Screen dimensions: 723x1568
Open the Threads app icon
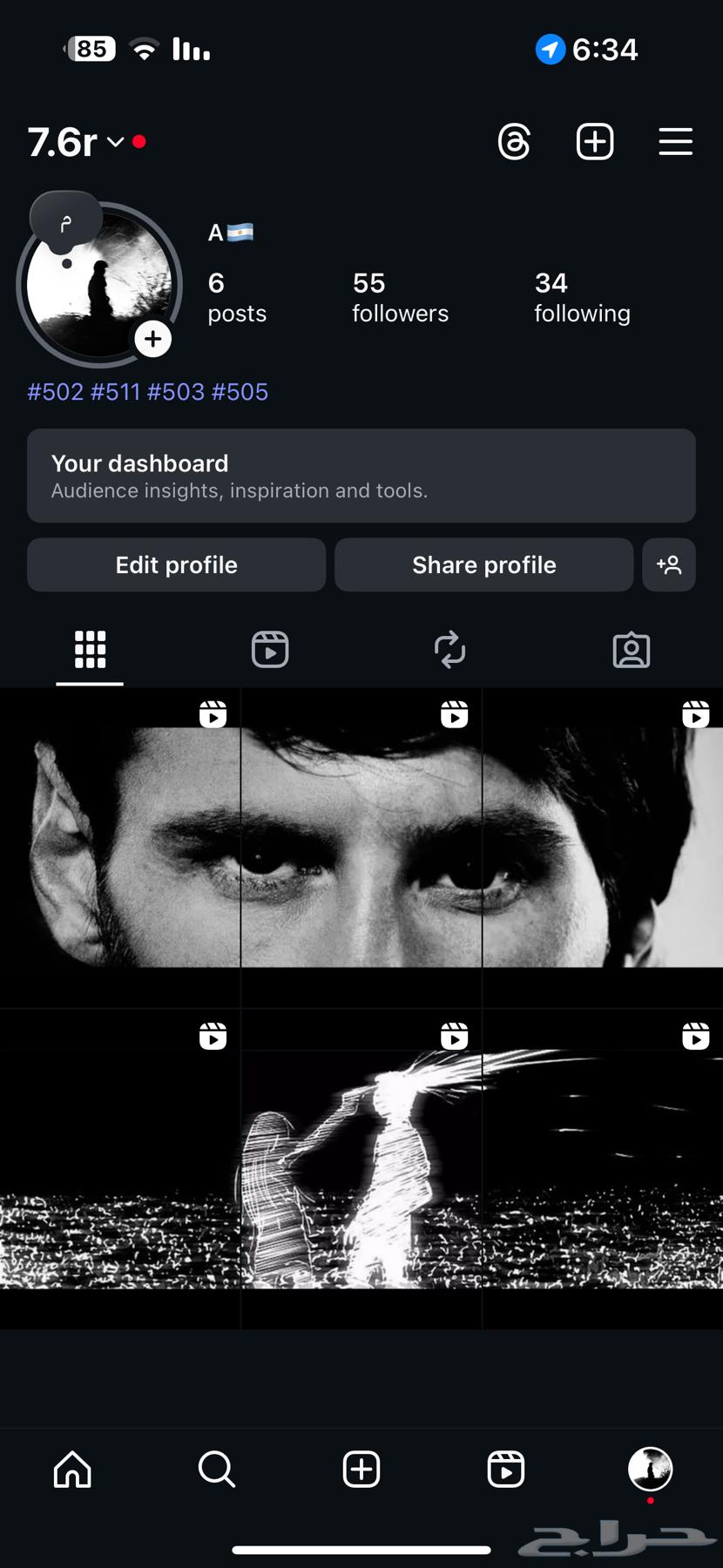(x=514, y=142)
